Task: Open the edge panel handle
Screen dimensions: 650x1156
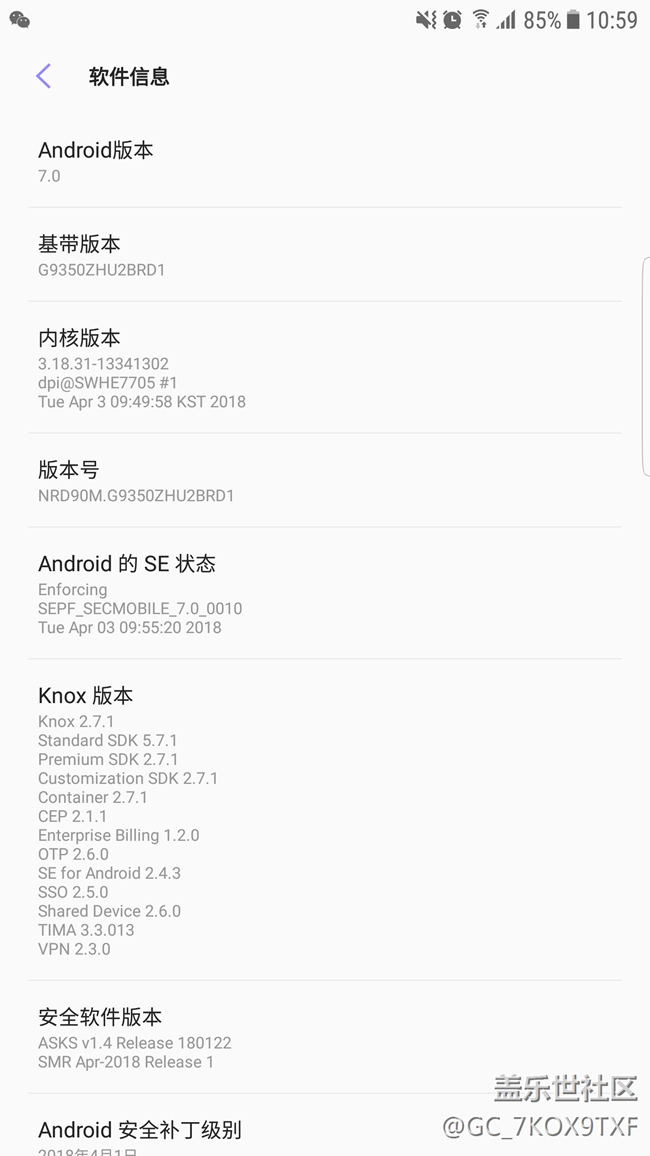Action: (646, 366)
